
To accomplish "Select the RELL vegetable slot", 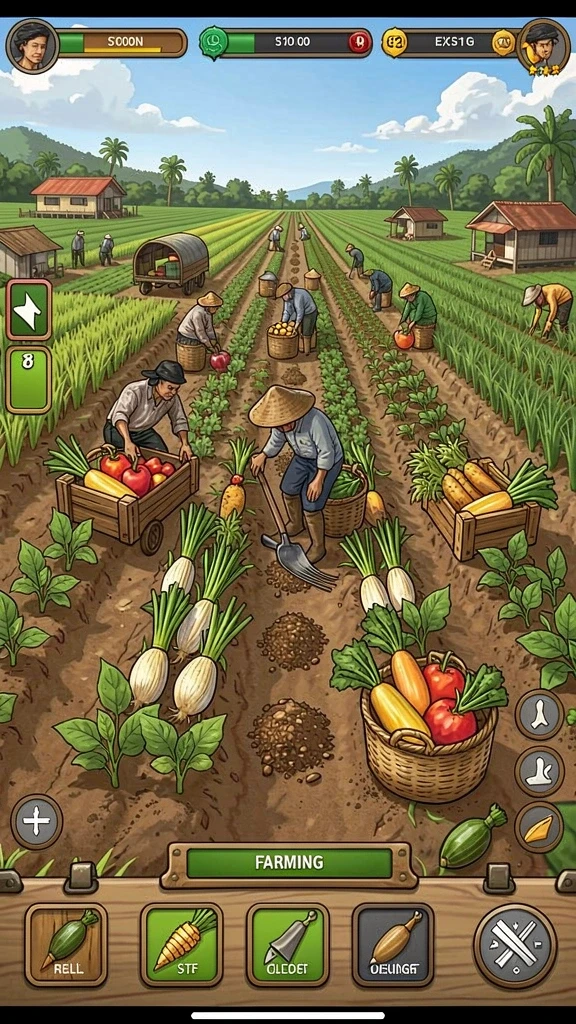I will [66, 944].
